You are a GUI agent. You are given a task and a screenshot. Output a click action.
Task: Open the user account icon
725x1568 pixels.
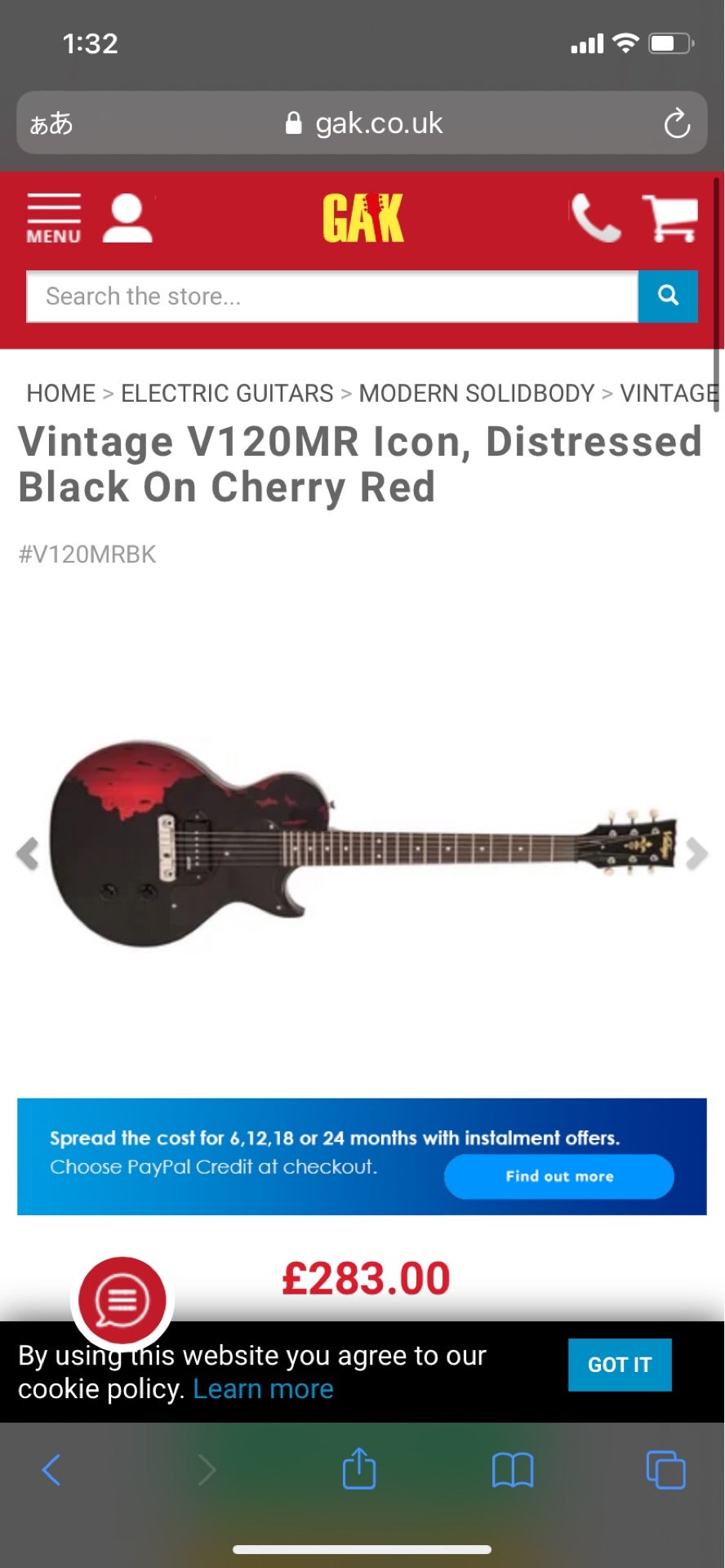pyautogui.click(x=127, y=218)
